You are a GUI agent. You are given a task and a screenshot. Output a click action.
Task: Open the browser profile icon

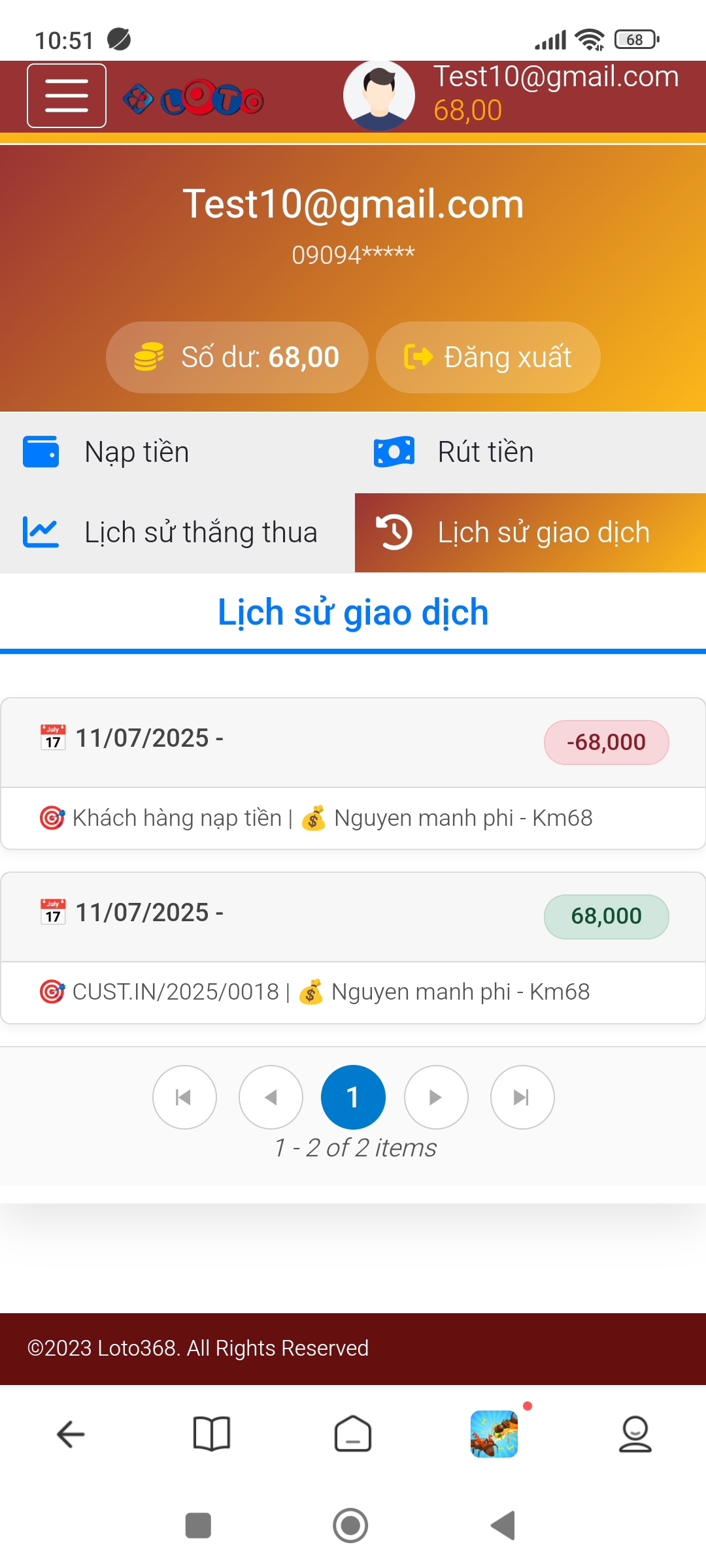tap(635, 1434)
